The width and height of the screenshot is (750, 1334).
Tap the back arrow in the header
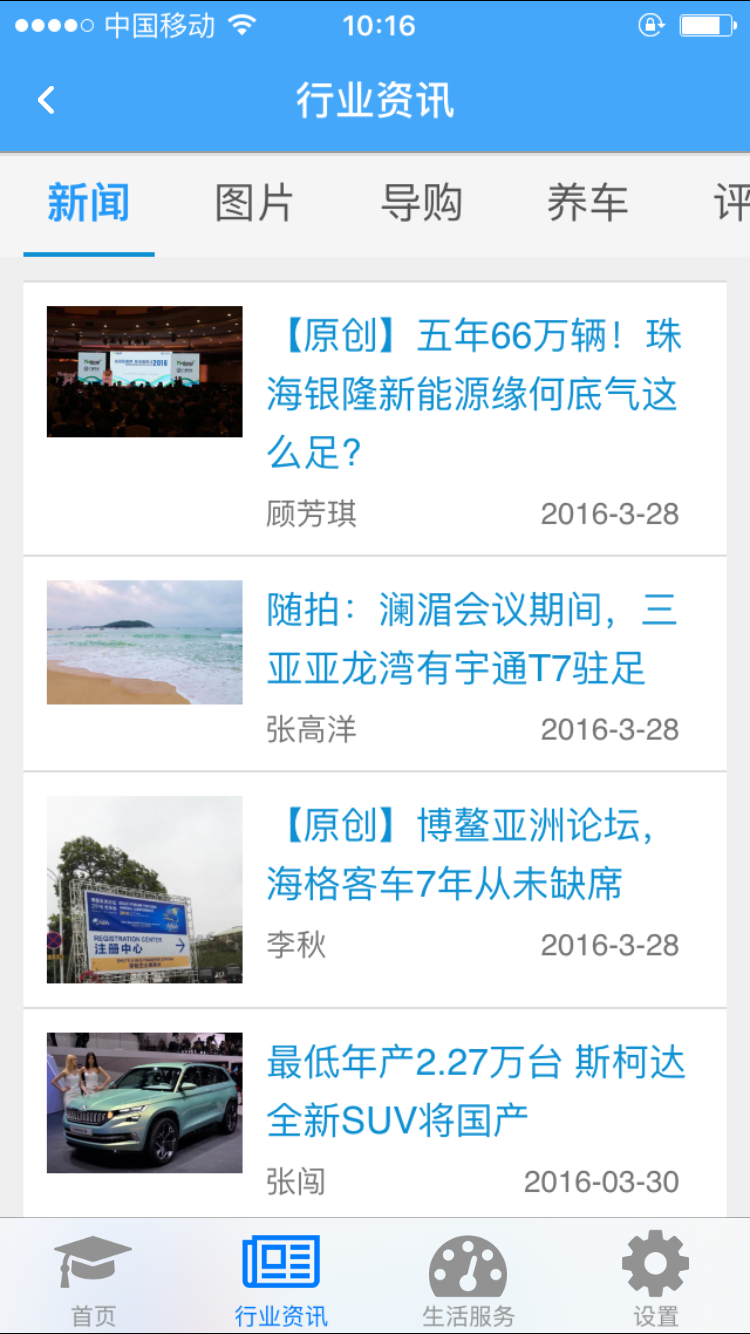click(44, 100)
